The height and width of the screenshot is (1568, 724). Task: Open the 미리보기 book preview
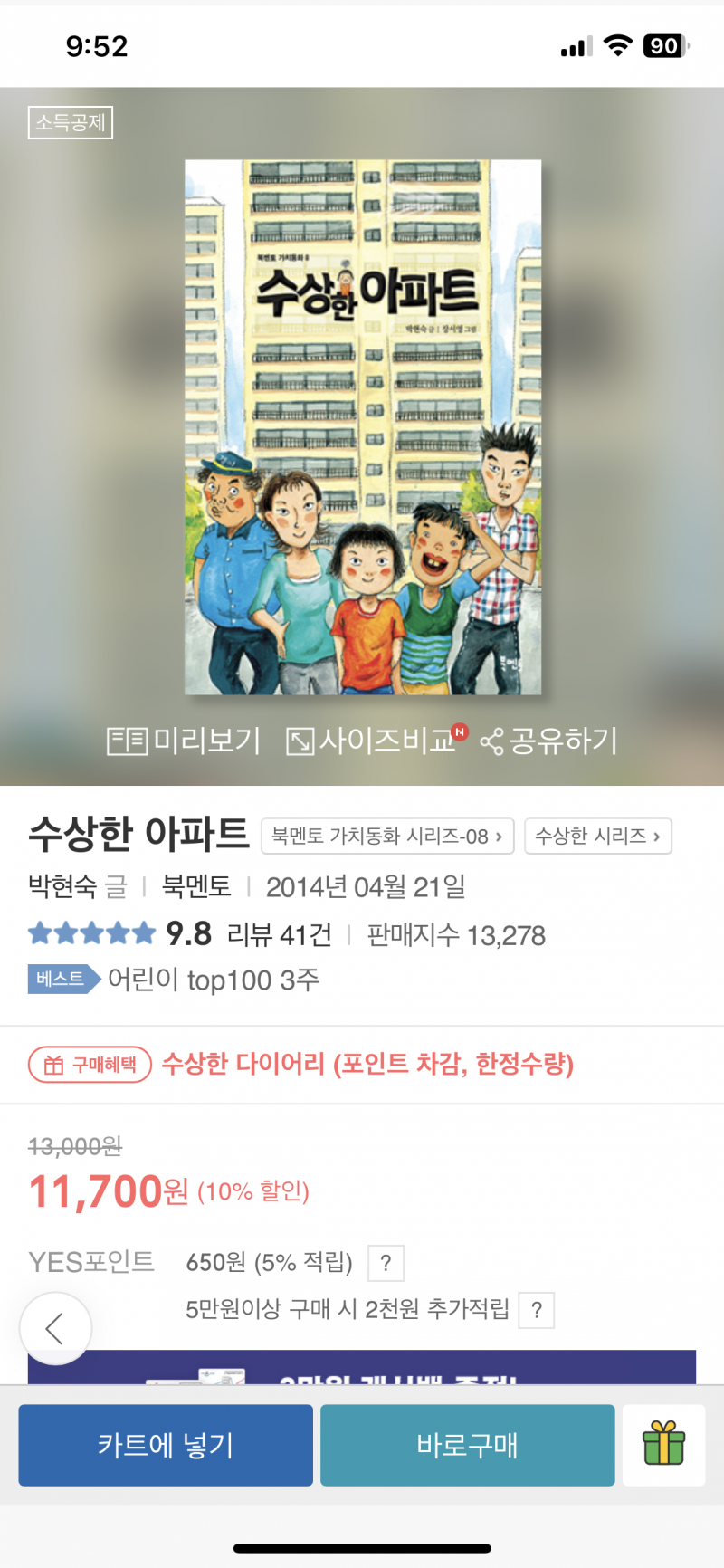coord(184,741)
